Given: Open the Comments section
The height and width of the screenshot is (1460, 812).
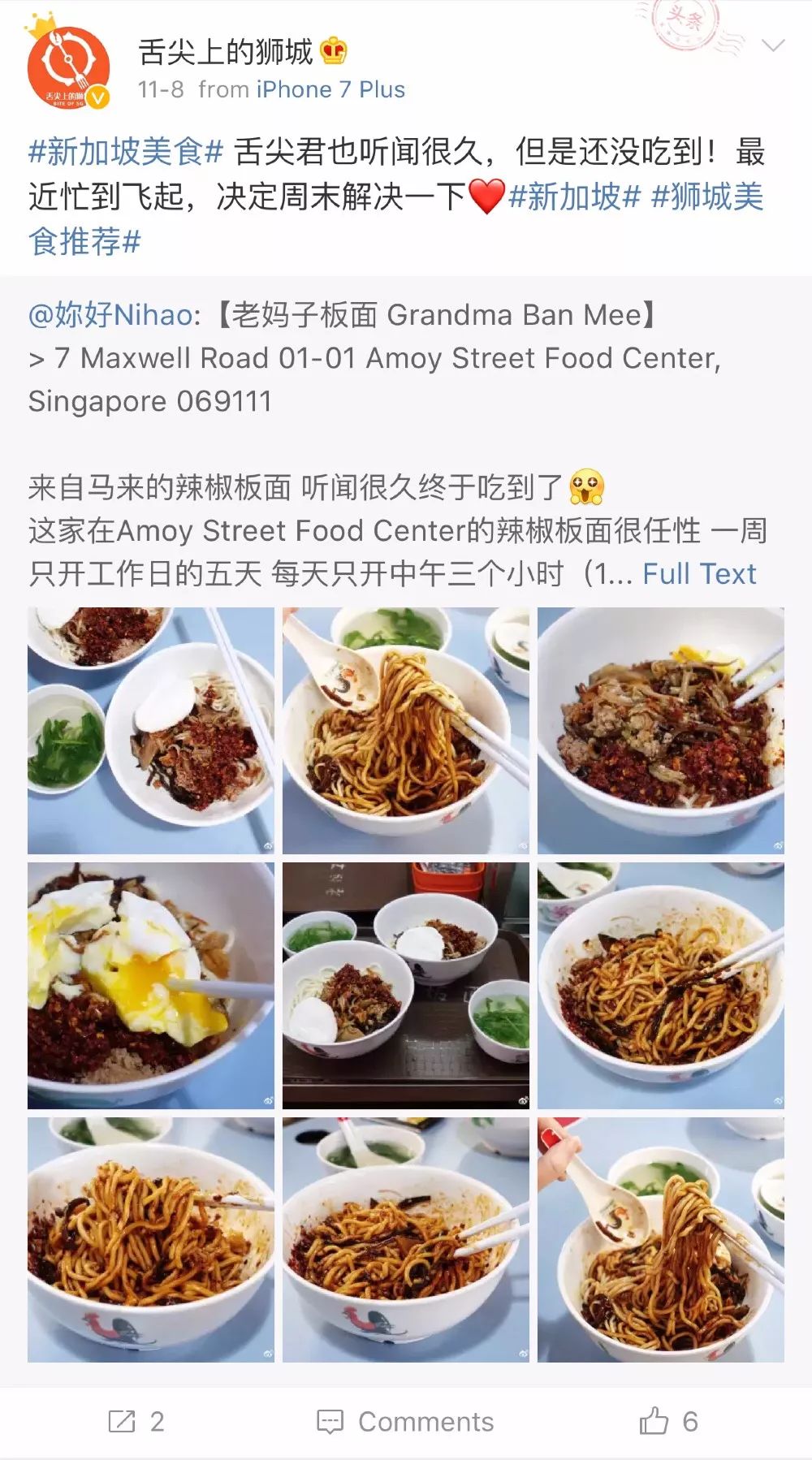Looking at the screenshot, I should [405, 1421].
